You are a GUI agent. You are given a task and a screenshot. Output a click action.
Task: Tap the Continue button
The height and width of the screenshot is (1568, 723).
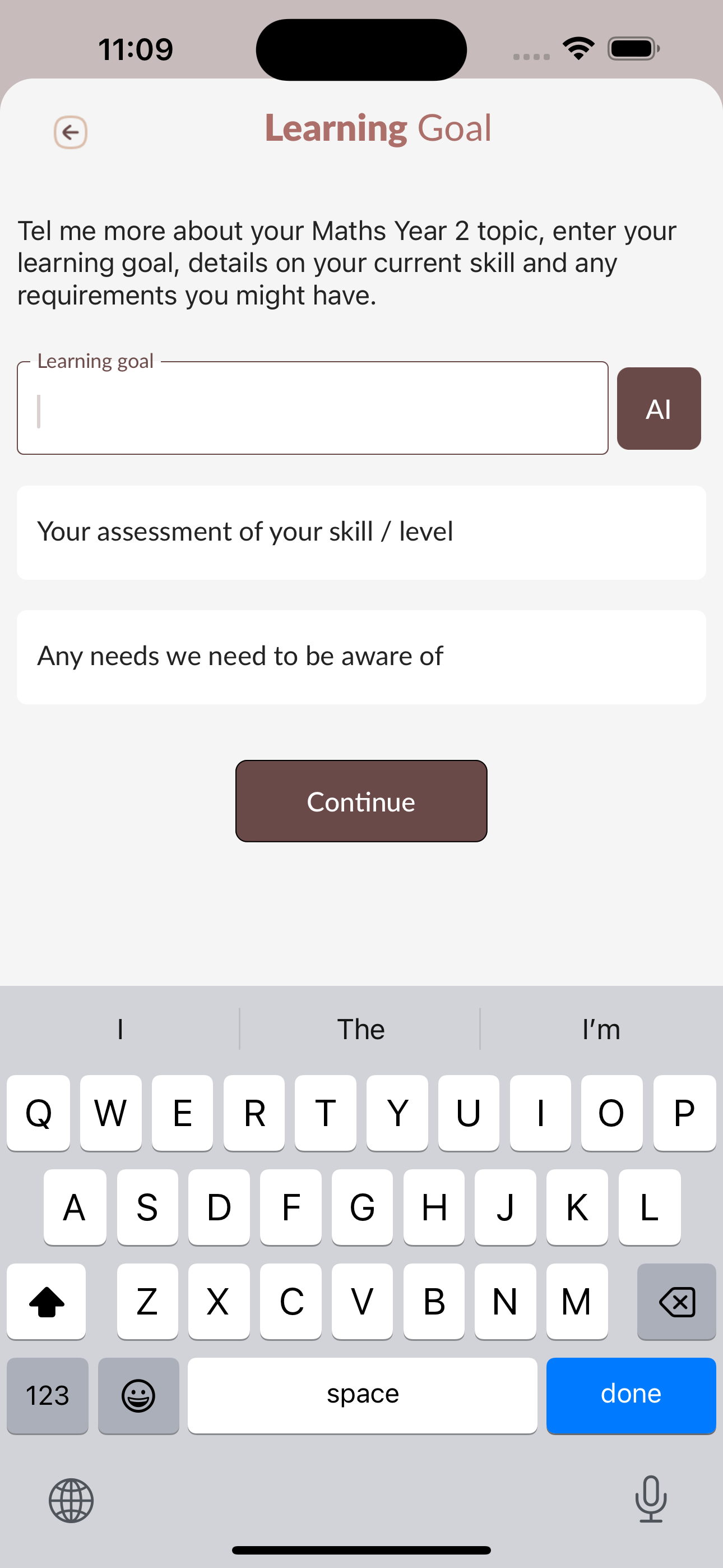361,801
